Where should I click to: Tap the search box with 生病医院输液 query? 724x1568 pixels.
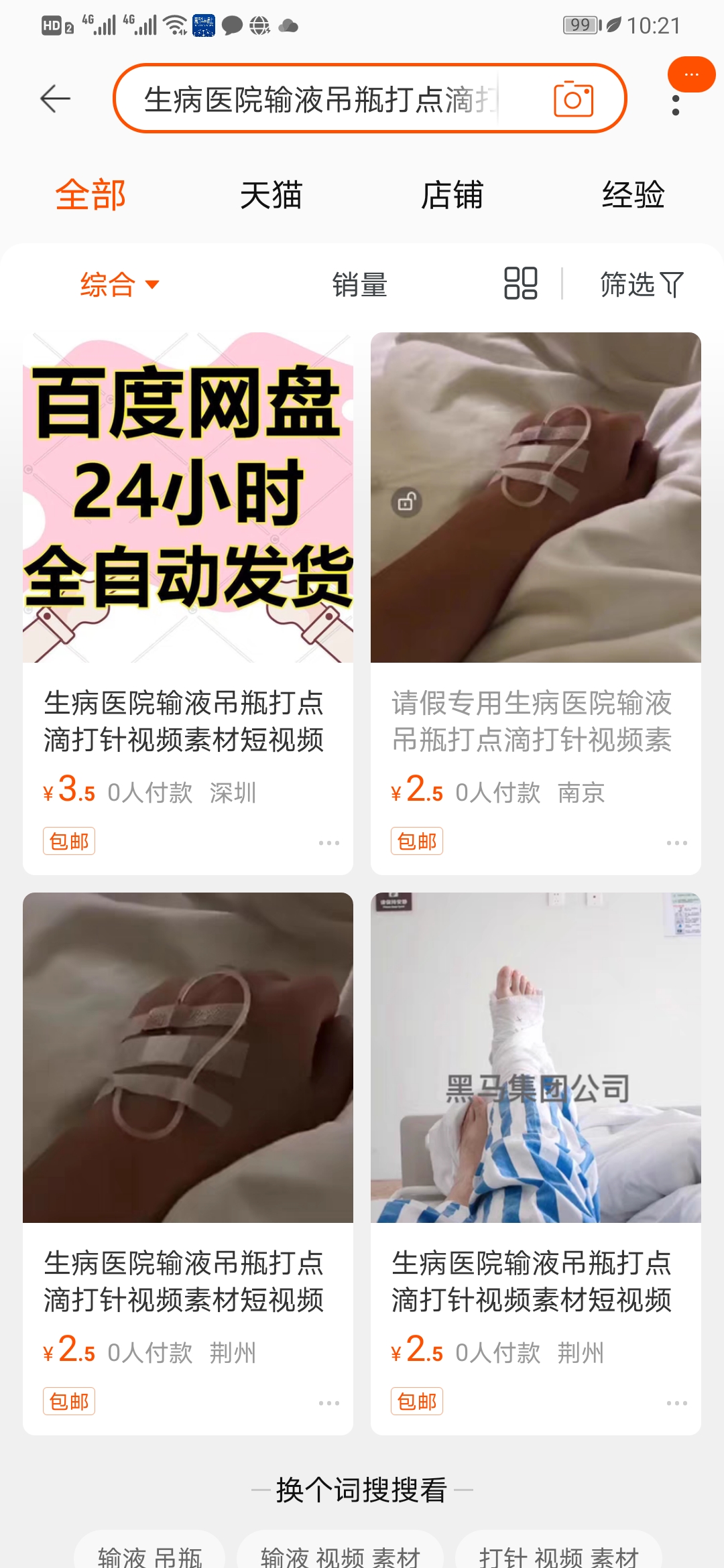click(x=322, y=99)
